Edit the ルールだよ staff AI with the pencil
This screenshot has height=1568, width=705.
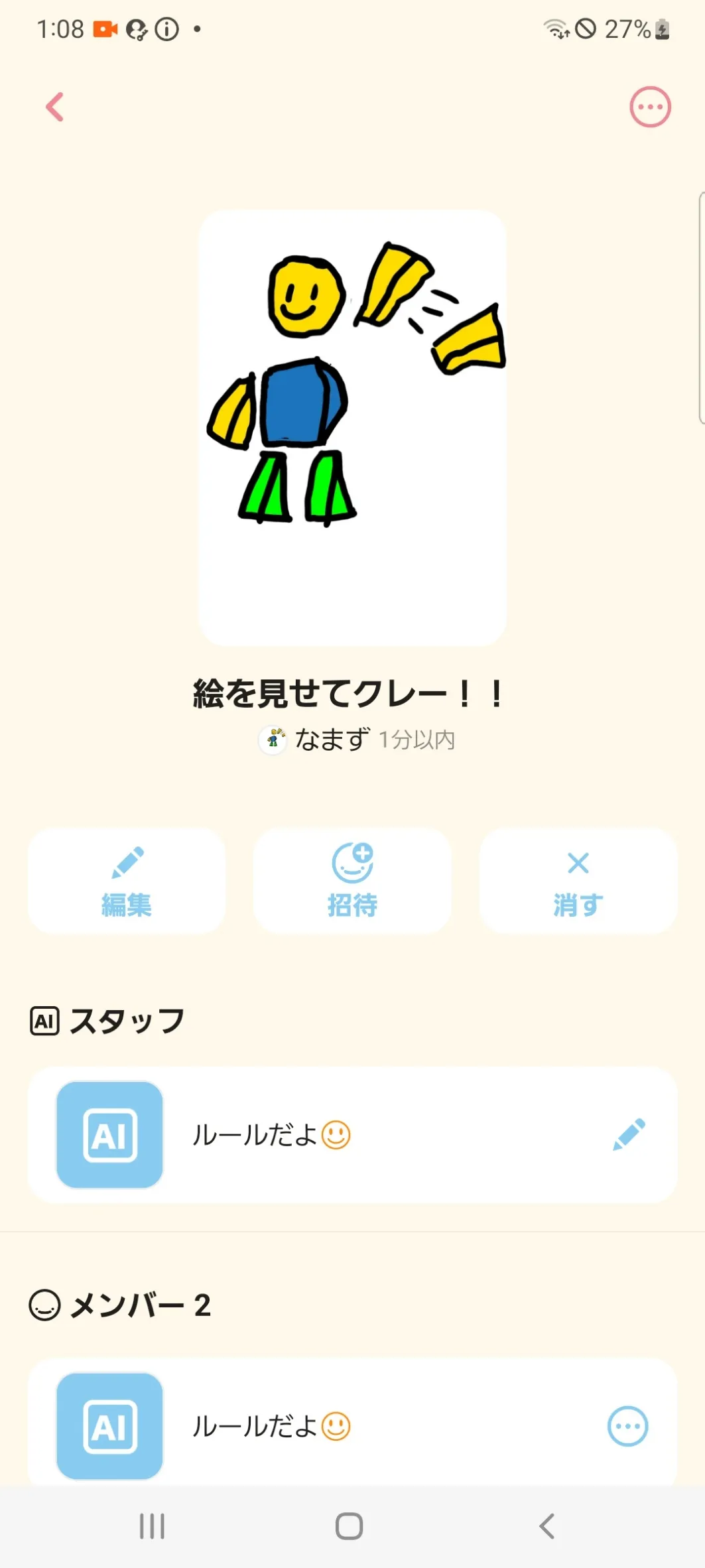[x=629, y=1134]
